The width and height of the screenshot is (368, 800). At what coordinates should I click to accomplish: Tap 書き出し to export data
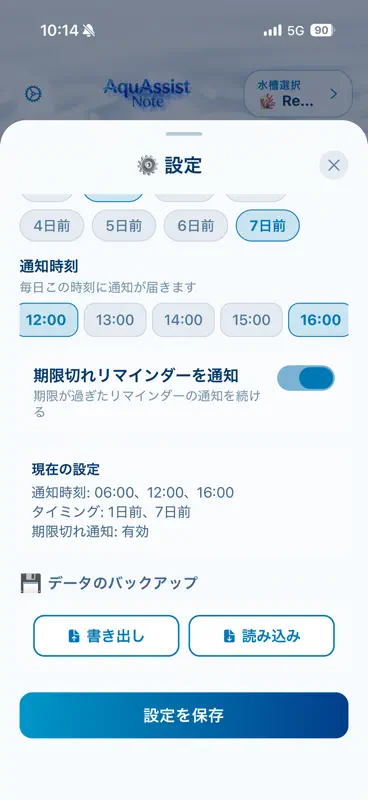(x=106, y=636)
